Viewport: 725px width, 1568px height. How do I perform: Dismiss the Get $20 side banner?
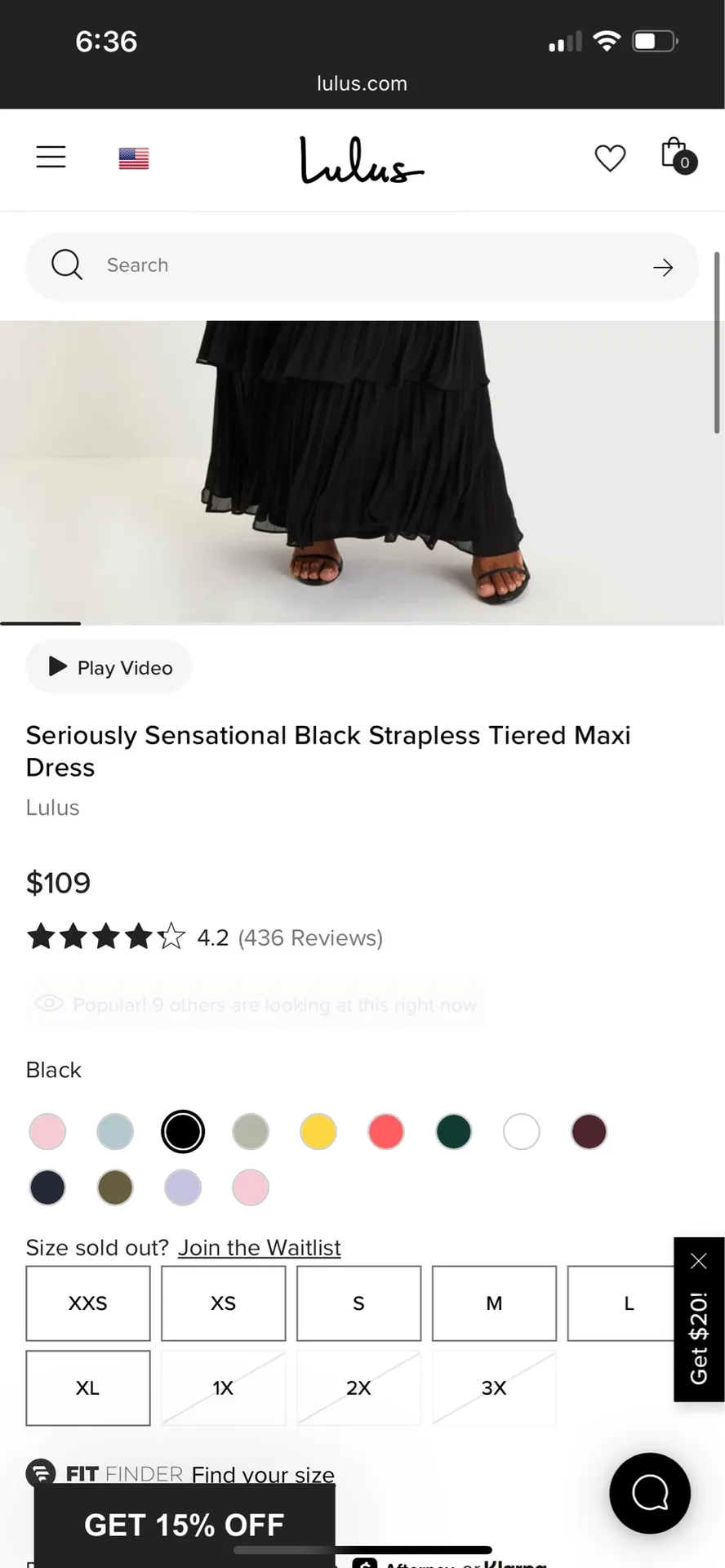[698, 1261]
